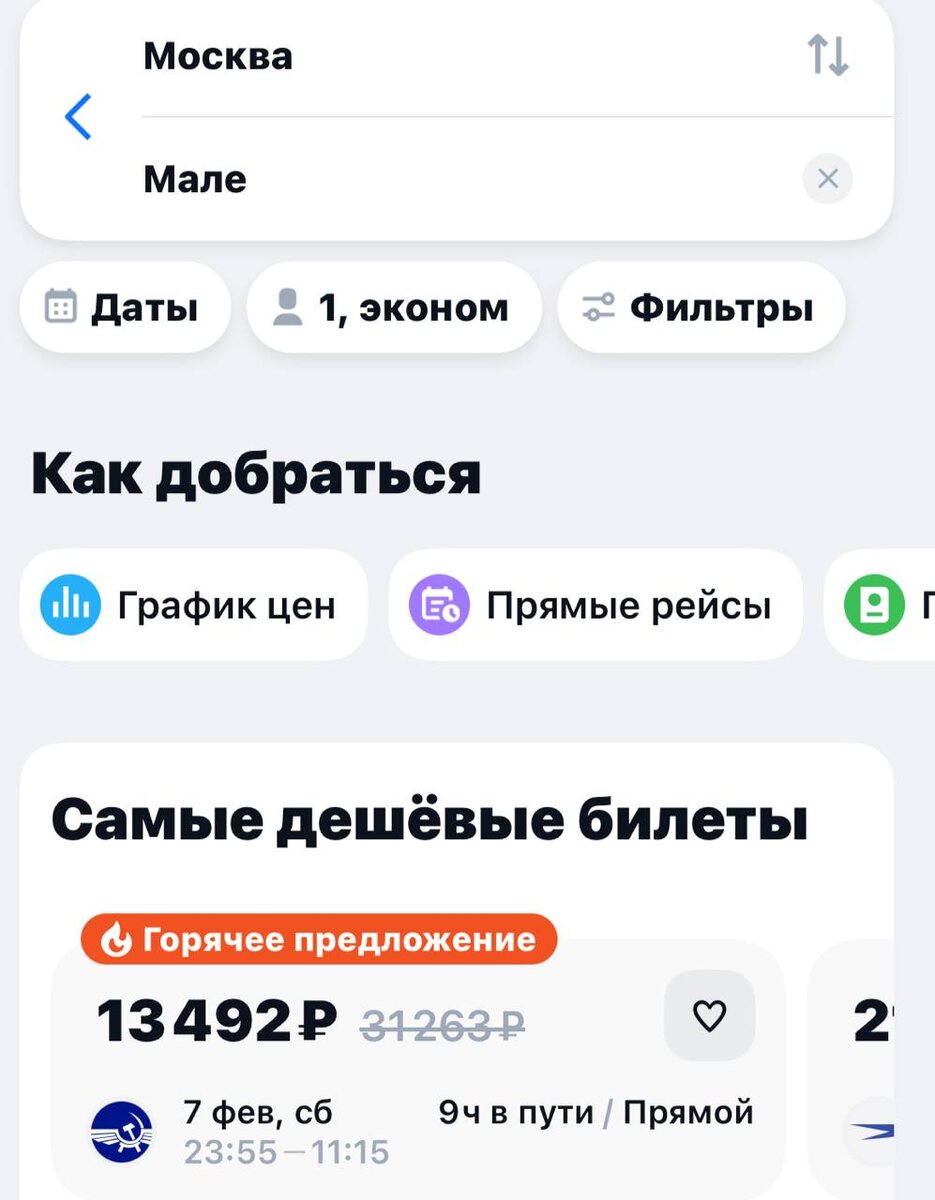This screenshot has width=935, height=1200.
Task: Open the Даты date picker
Action: pyautogui.click(x=124, y=308)
